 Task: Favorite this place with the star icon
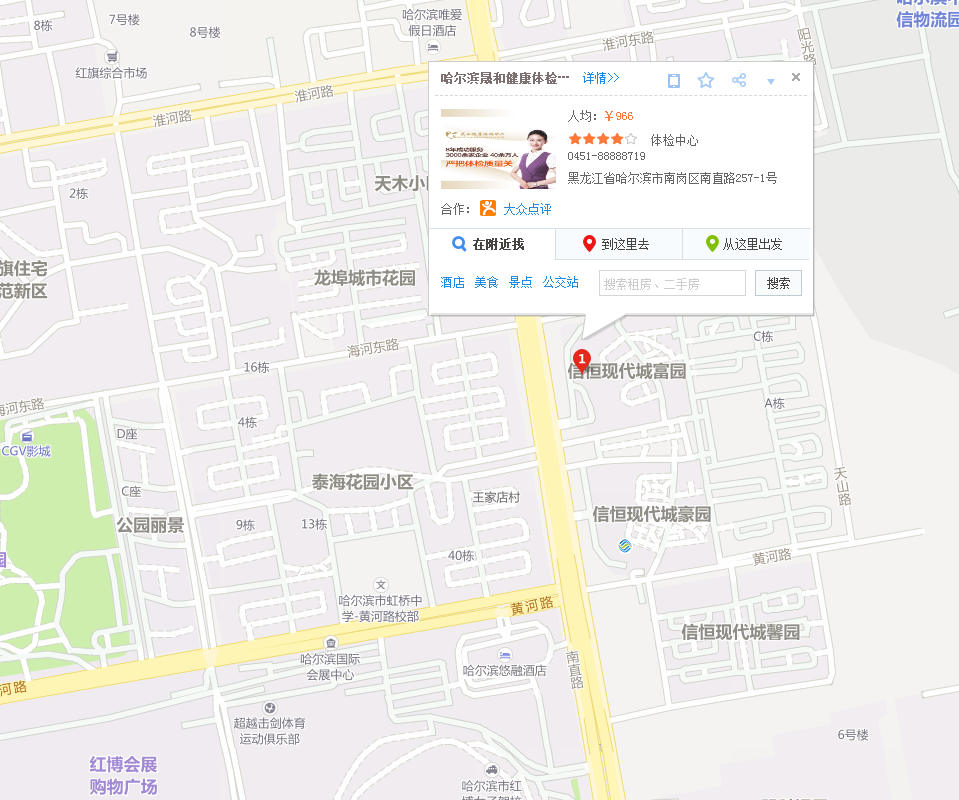coord(706,80)
